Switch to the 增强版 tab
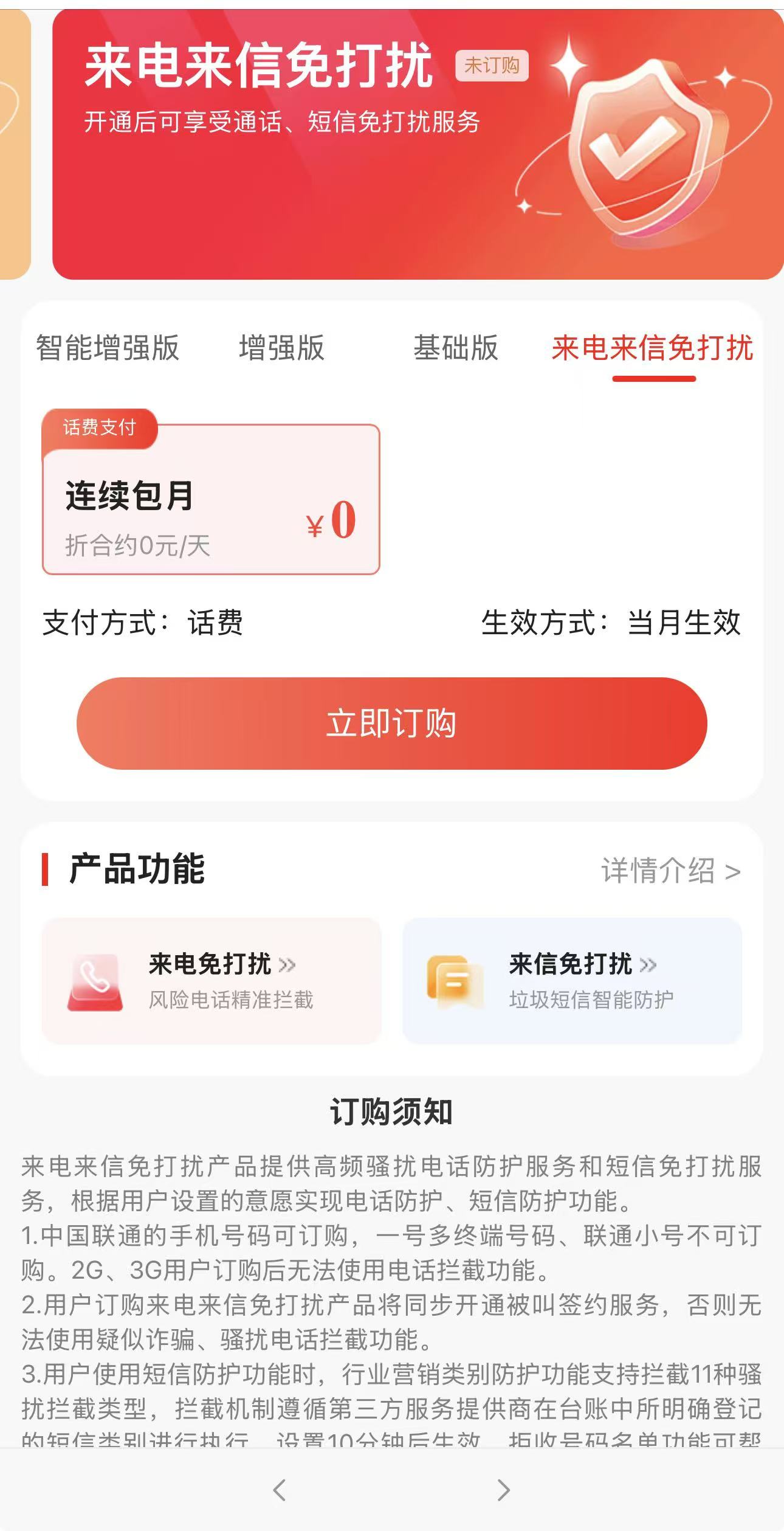Image resolution: width=784 pixels, height=1531 pixels. tap(281, 348)
